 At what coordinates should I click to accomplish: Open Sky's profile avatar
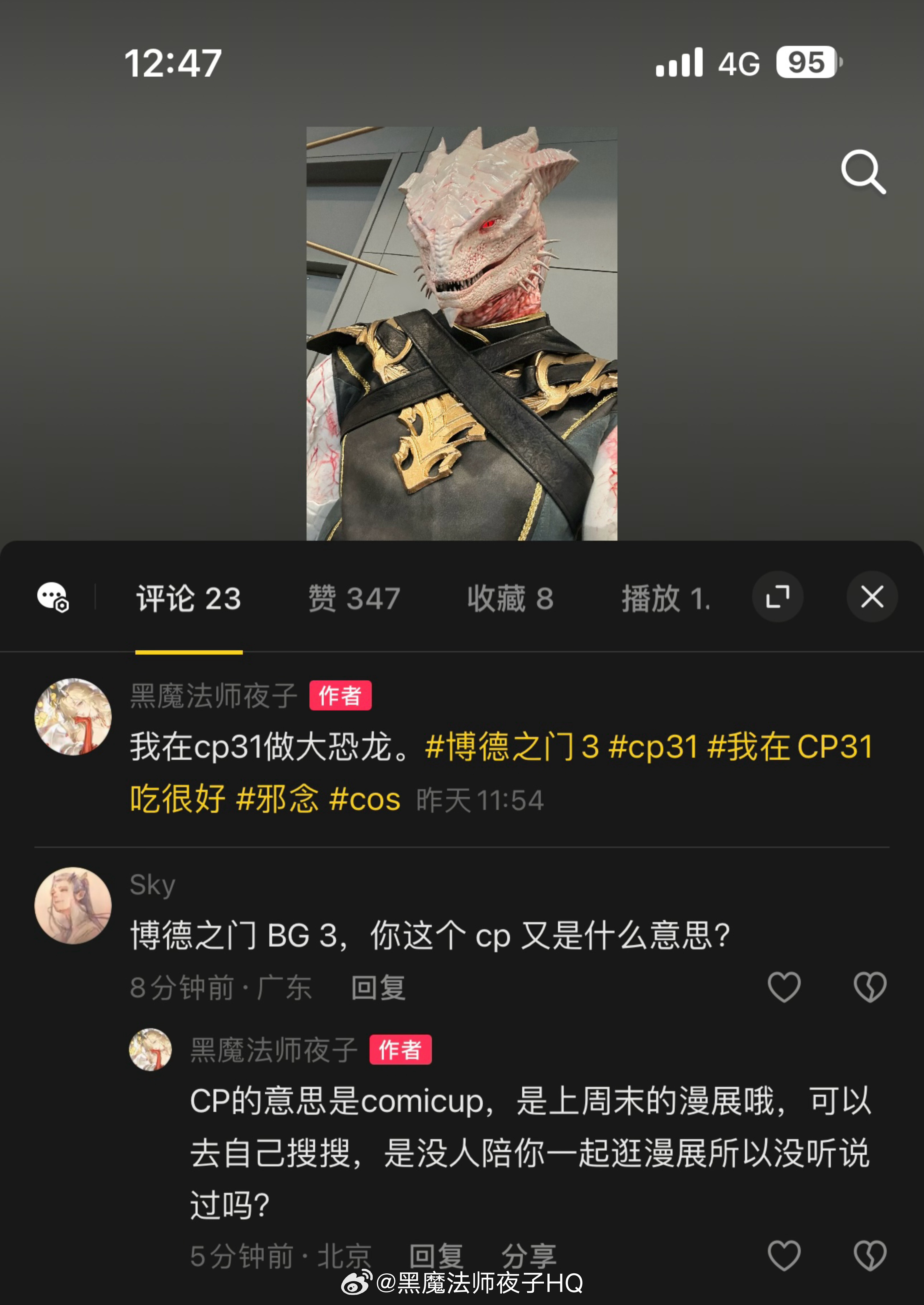click(x=73, y=905)
